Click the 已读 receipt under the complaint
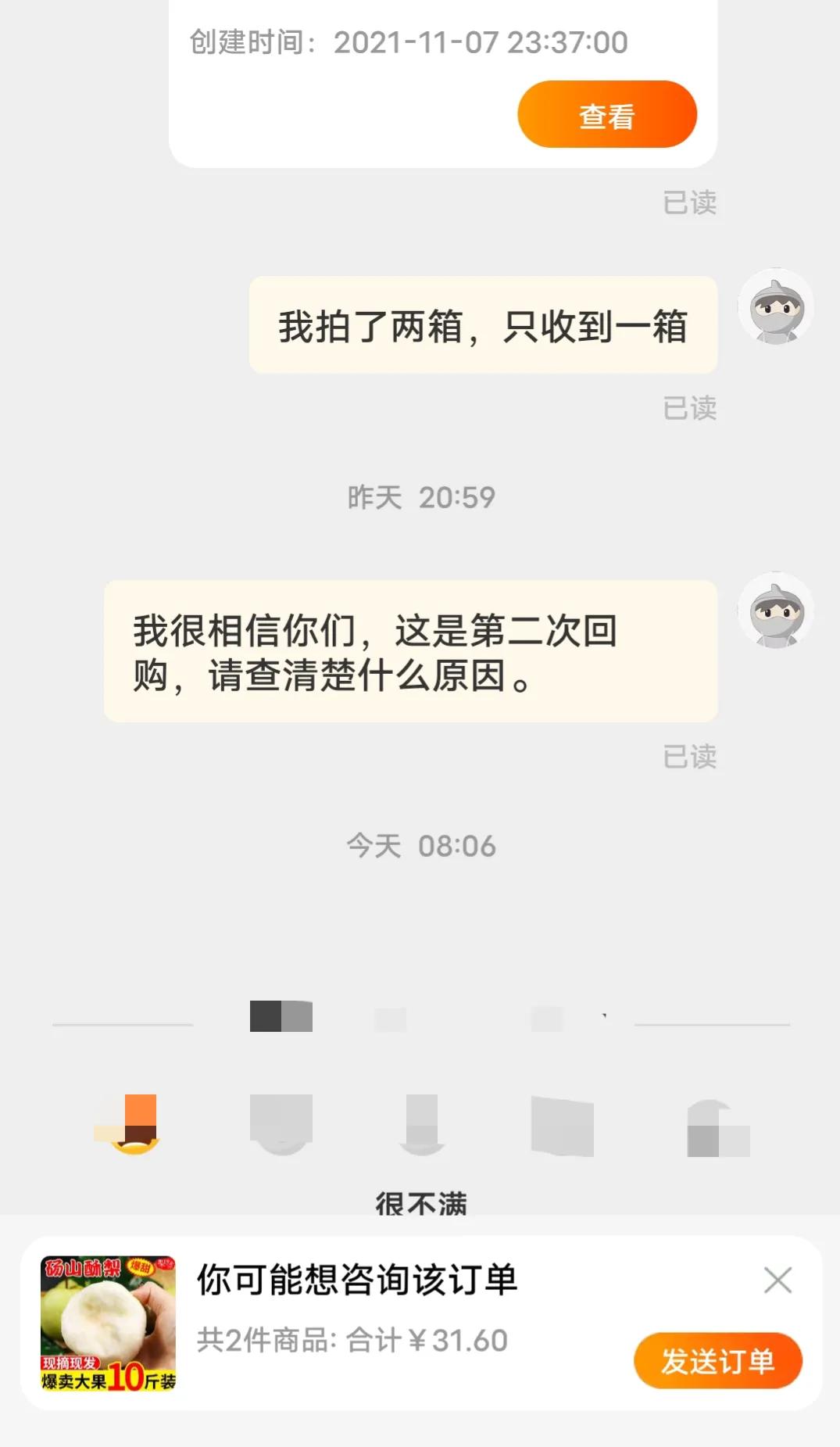The height and width of the screenshot is (1447, 840). pos(691,756)
